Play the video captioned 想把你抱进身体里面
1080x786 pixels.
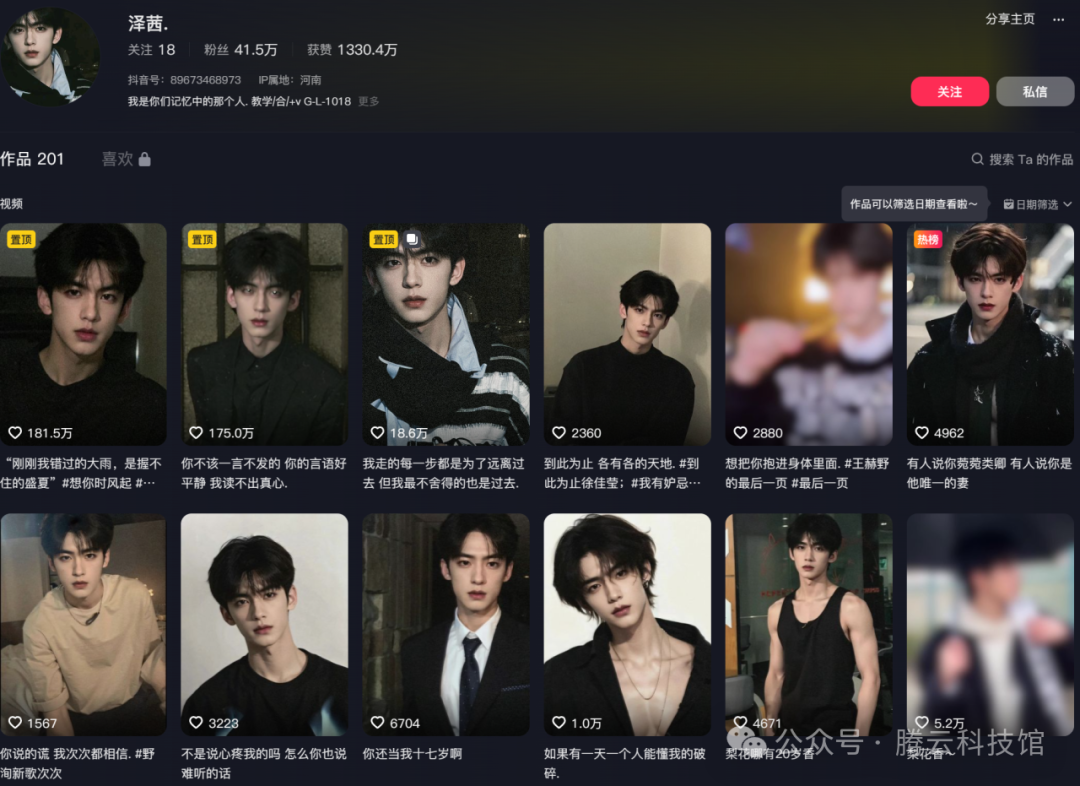coord(808,333)
